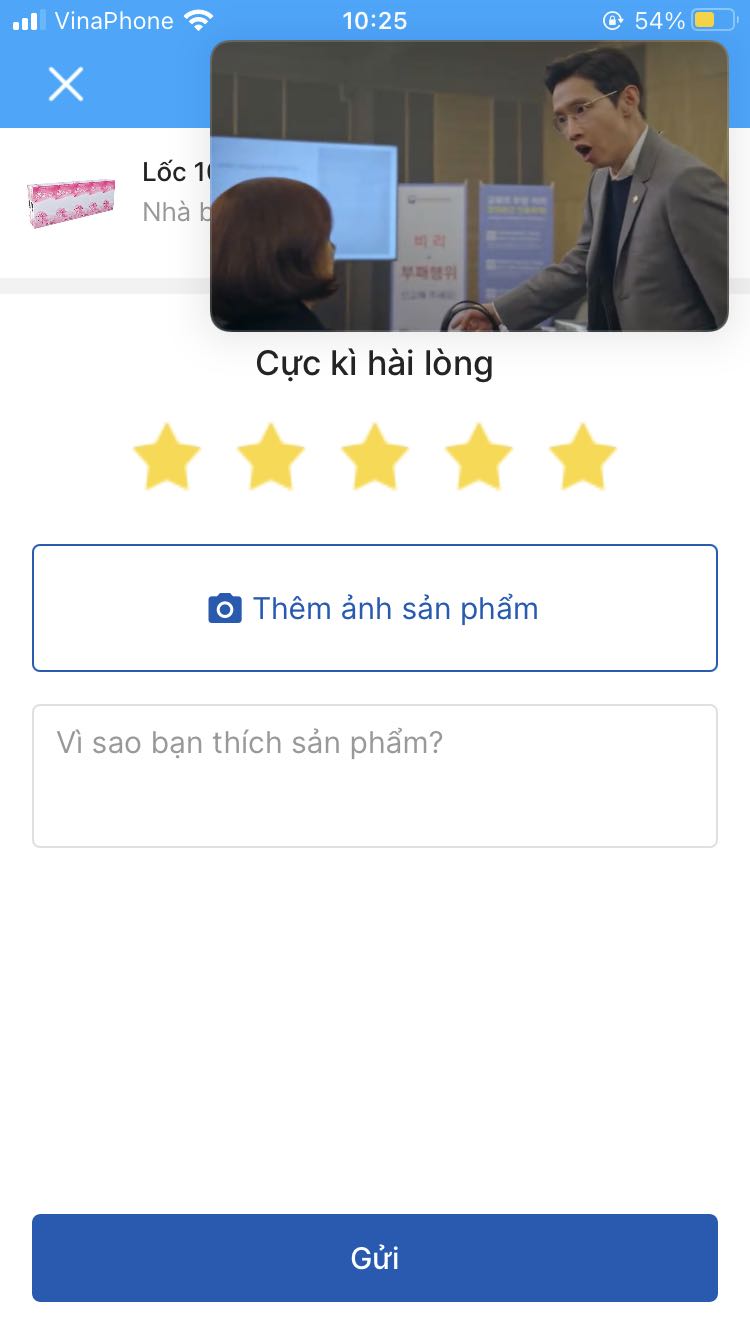Tap the clock showing 10:25
Screen dimensions: 750x1334
point(374,20)
